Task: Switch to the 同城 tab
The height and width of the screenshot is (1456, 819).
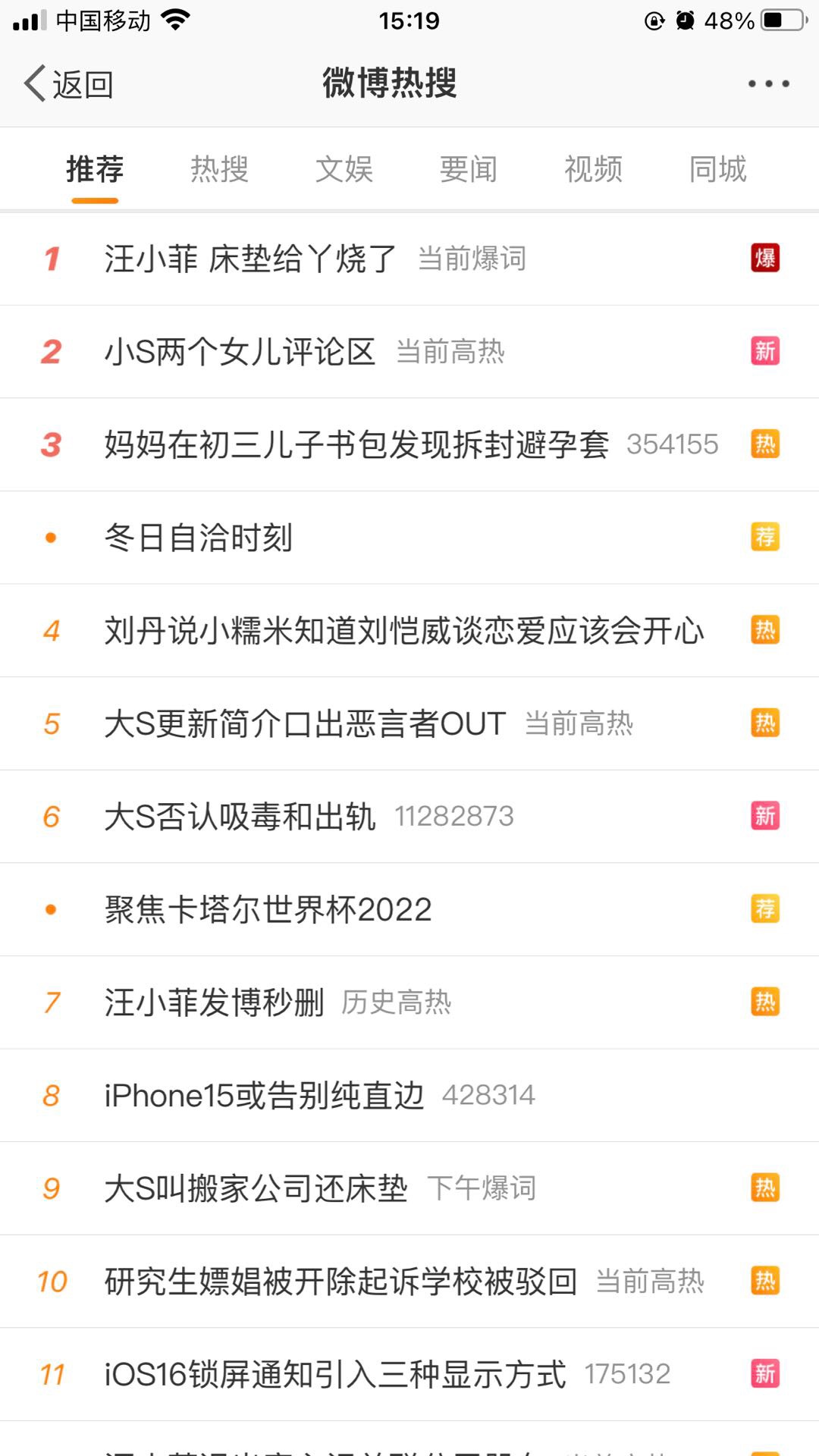Action: pos(717,169)
